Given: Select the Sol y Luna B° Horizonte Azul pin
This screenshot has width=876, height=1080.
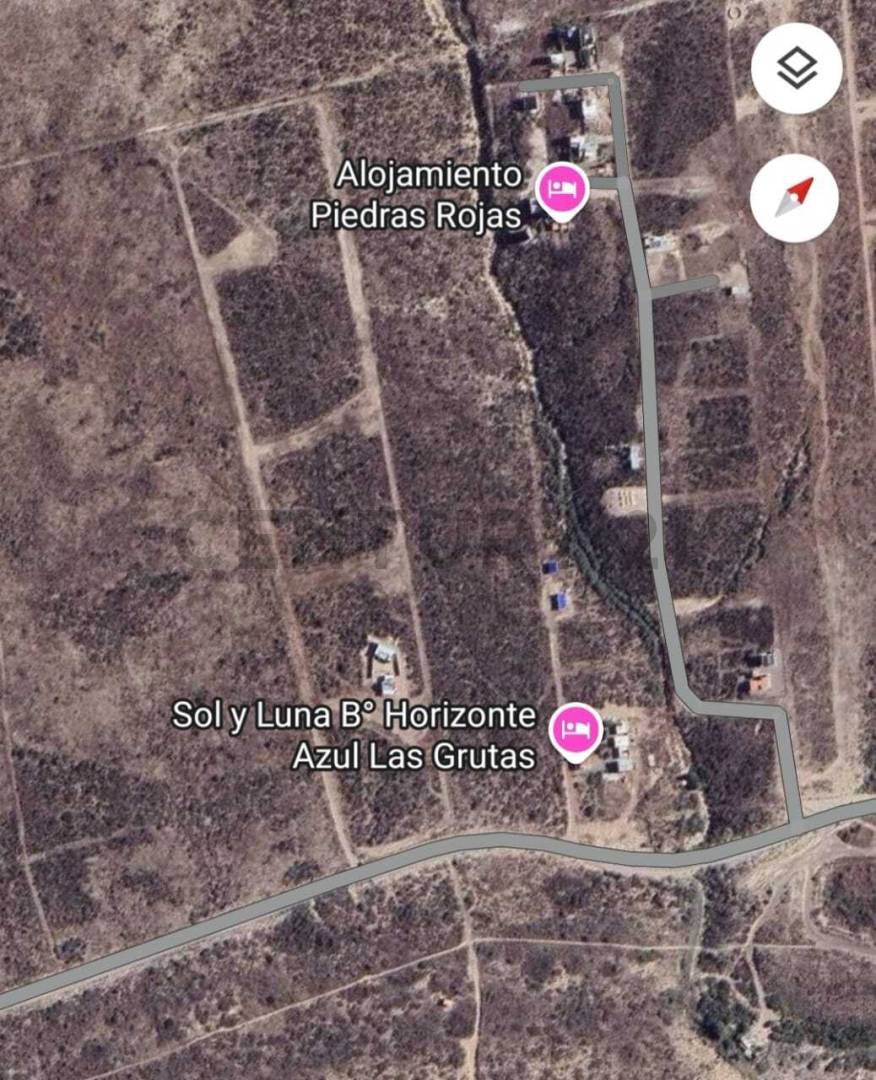Looking at the screenshot, I should pos(577,730).
